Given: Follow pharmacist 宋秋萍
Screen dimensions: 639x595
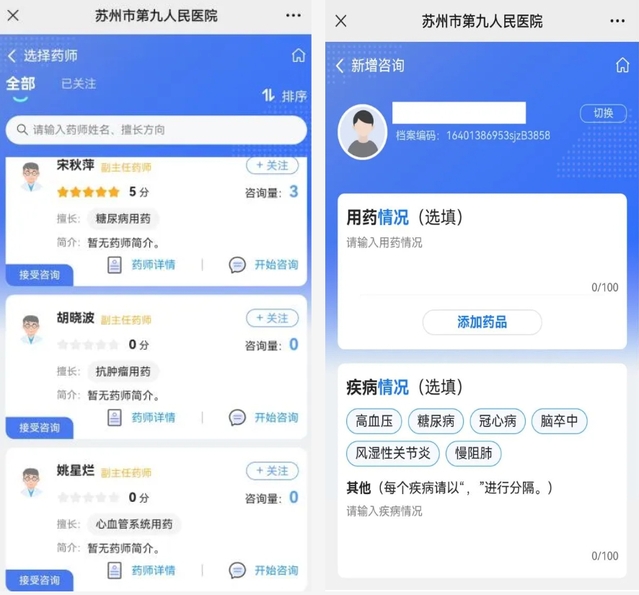Looking at the screenshot, I should (x=272, y=165).
